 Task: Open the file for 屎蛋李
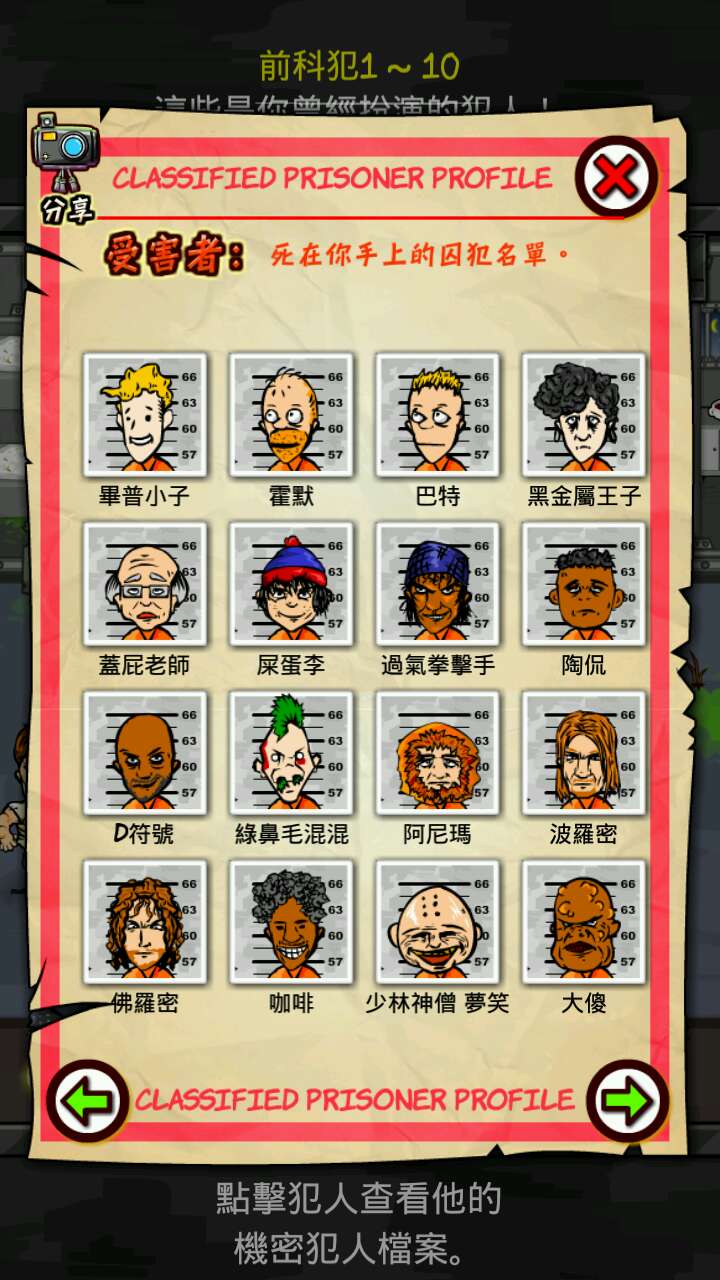(291, 584)
